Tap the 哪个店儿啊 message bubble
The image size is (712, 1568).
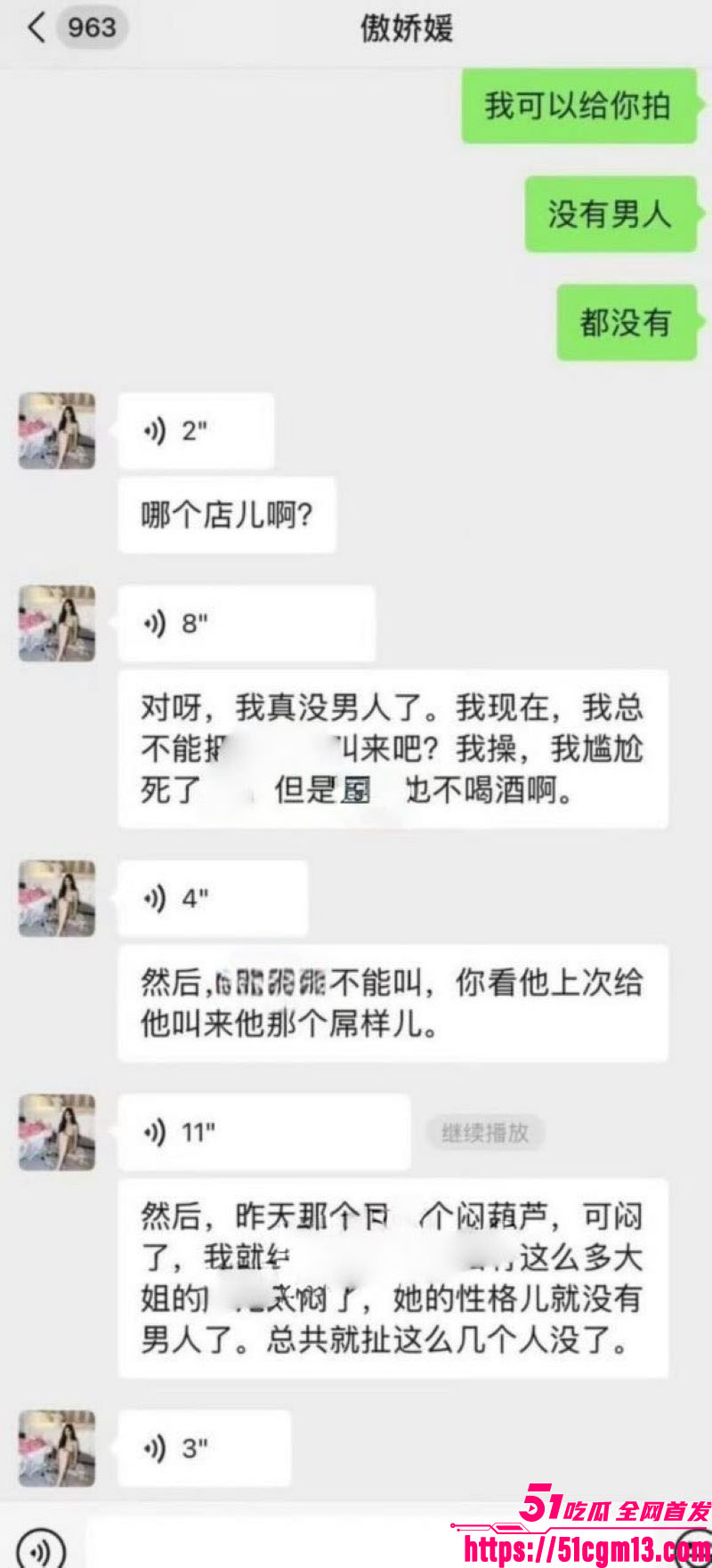(x=227, y=513)
